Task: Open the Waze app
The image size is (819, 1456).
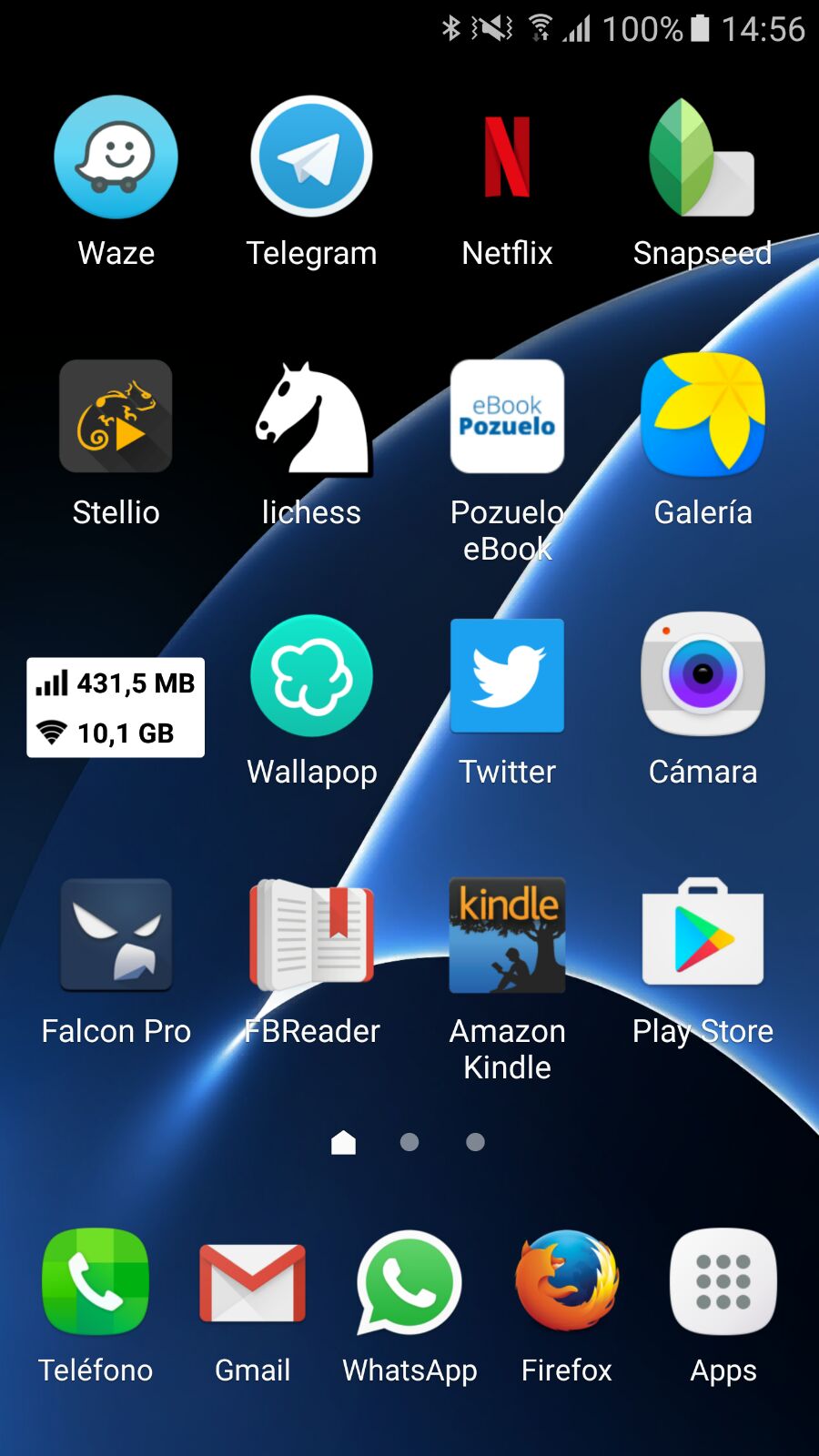Action: click(x=116, y=157)
